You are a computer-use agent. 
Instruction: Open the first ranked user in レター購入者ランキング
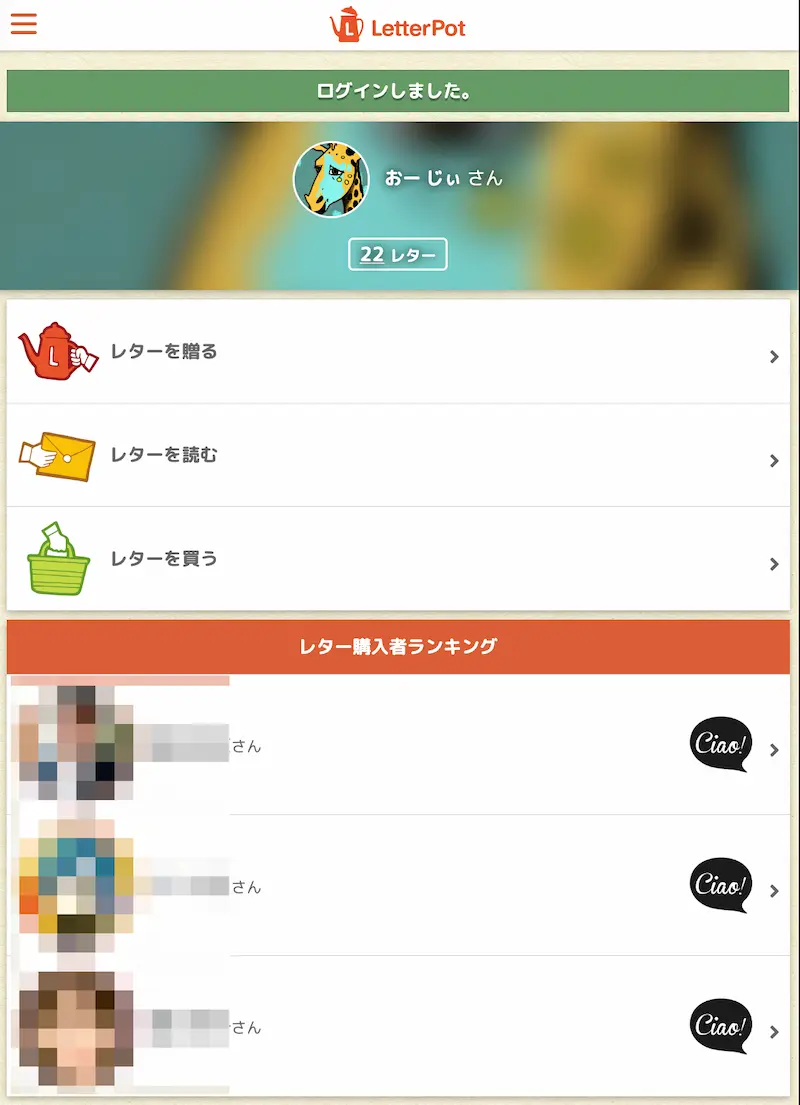pyautogui.click(x=398, y=746)
